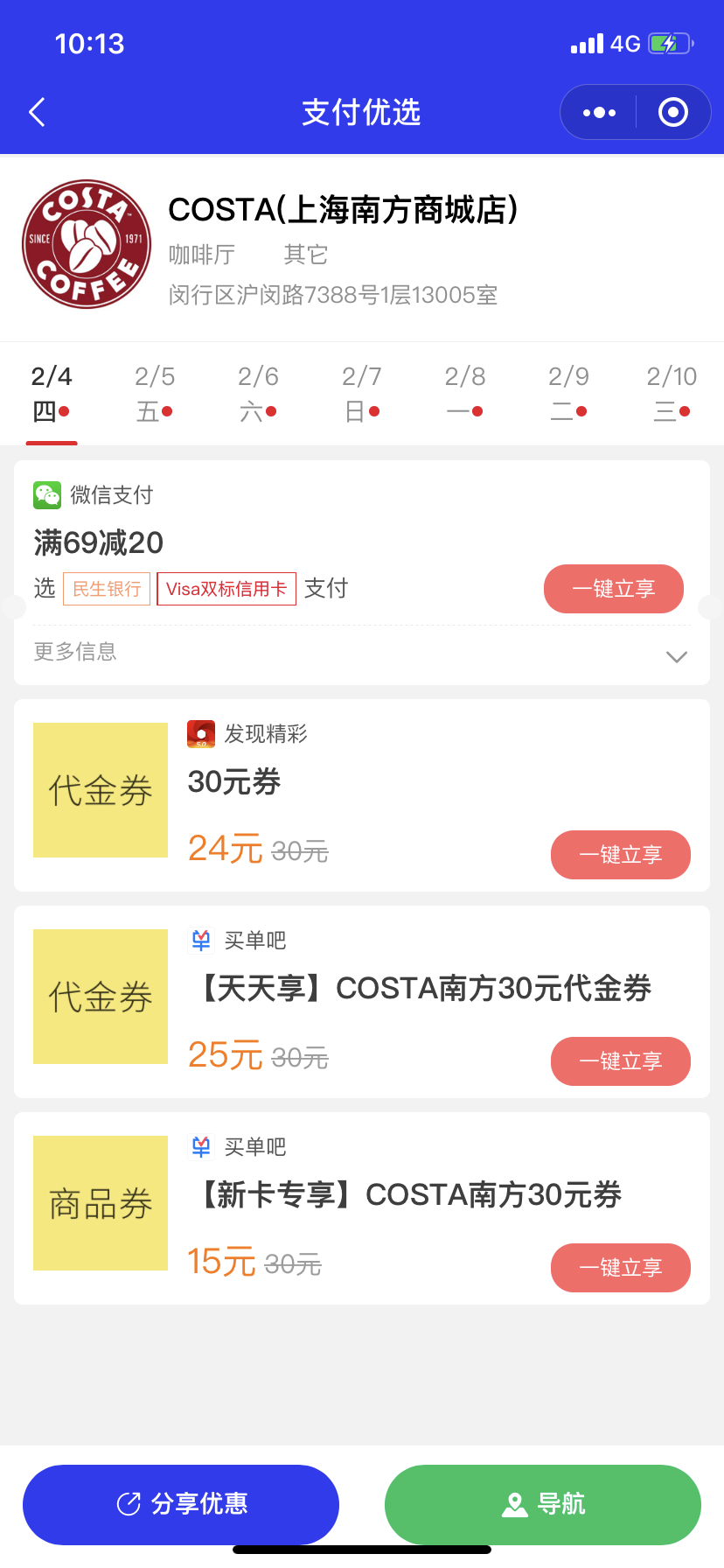Switch to the 2/10 Wednesday tab
Screen dimensions: 724x1568
click(x=672, y=394)
